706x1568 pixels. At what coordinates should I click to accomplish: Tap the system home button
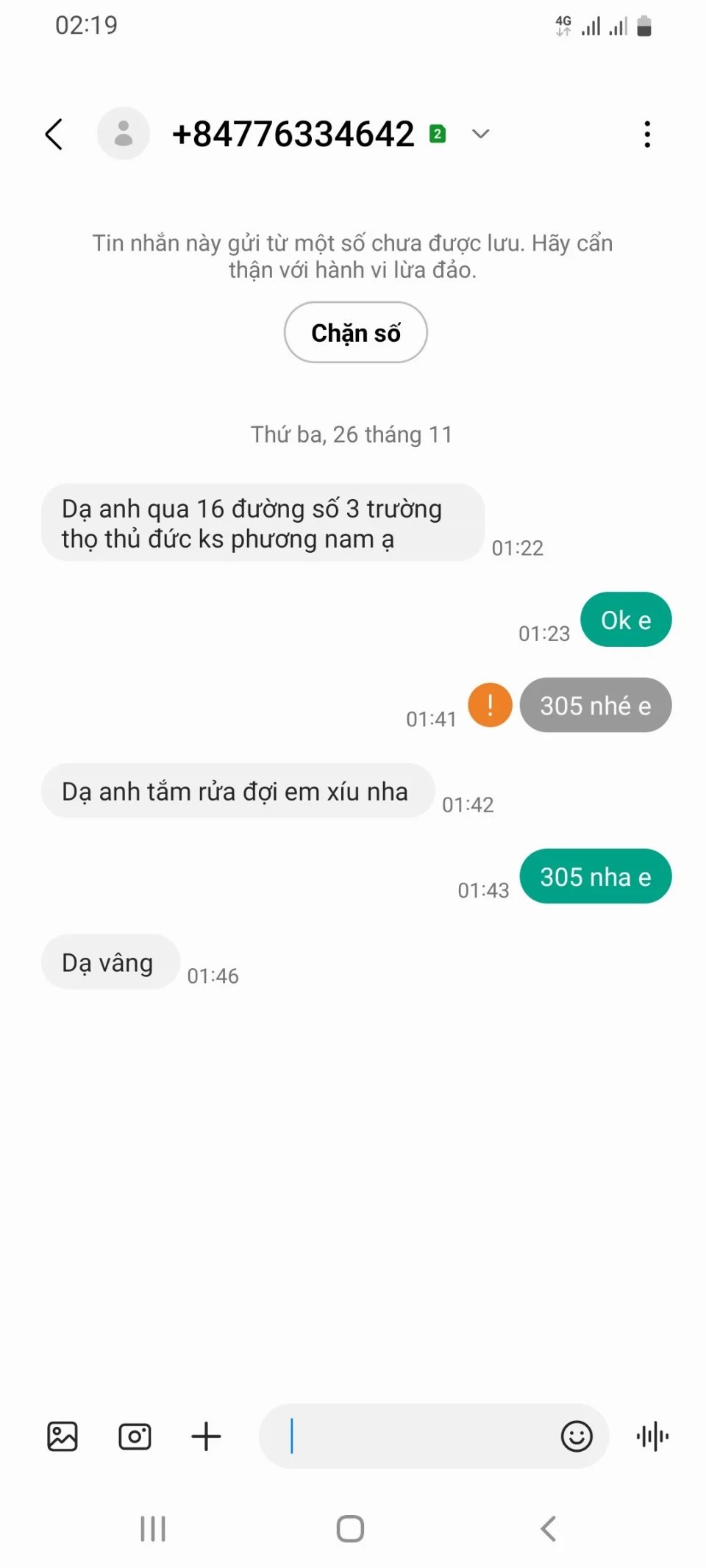point(350,1528)
